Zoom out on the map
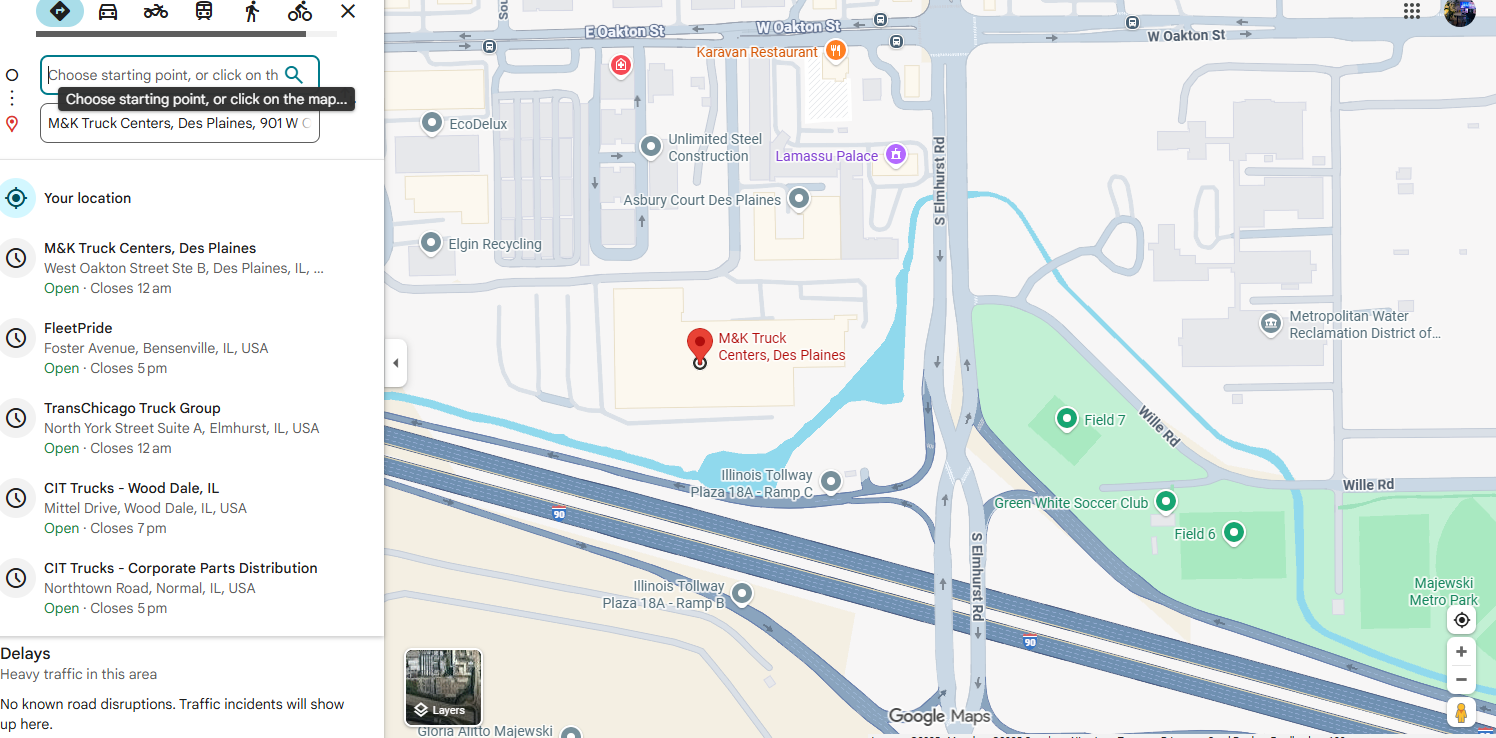 click(x=1461, y=680)
